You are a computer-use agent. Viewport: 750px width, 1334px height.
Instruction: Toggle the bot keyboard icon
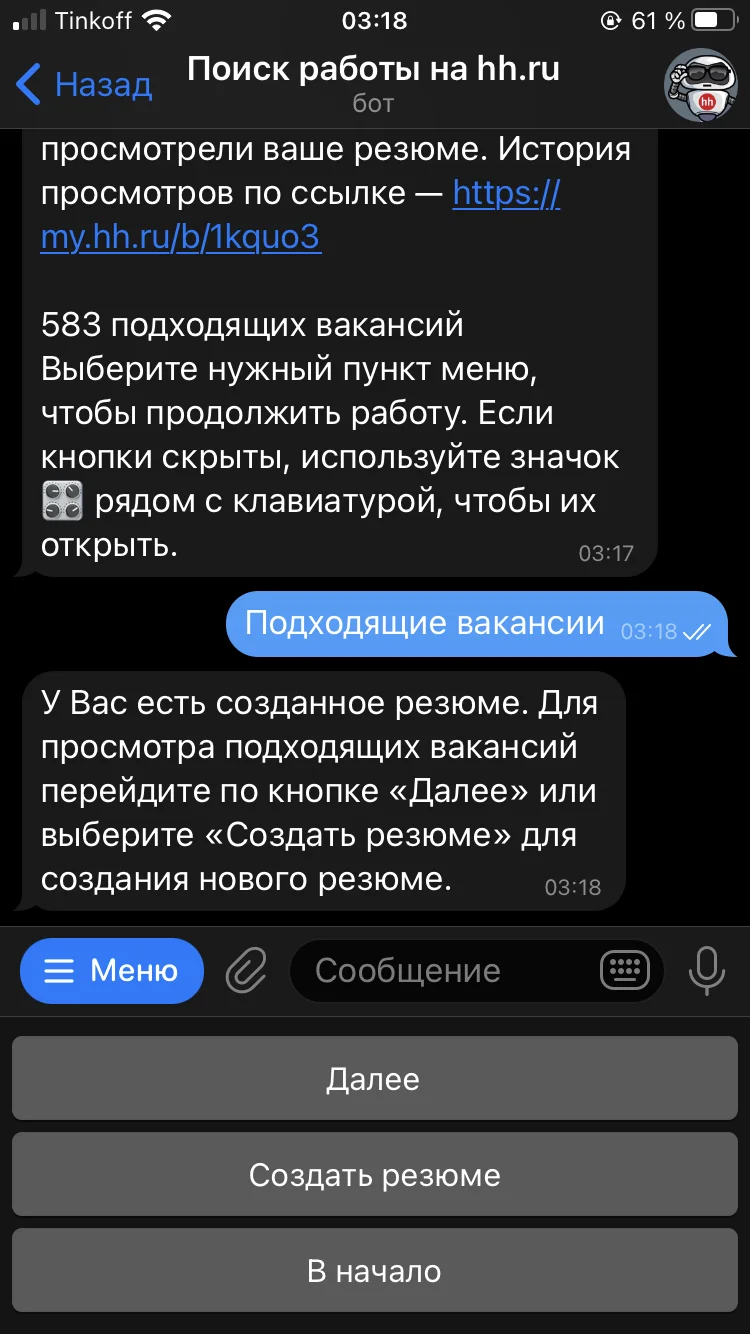(x=632, y=970)
